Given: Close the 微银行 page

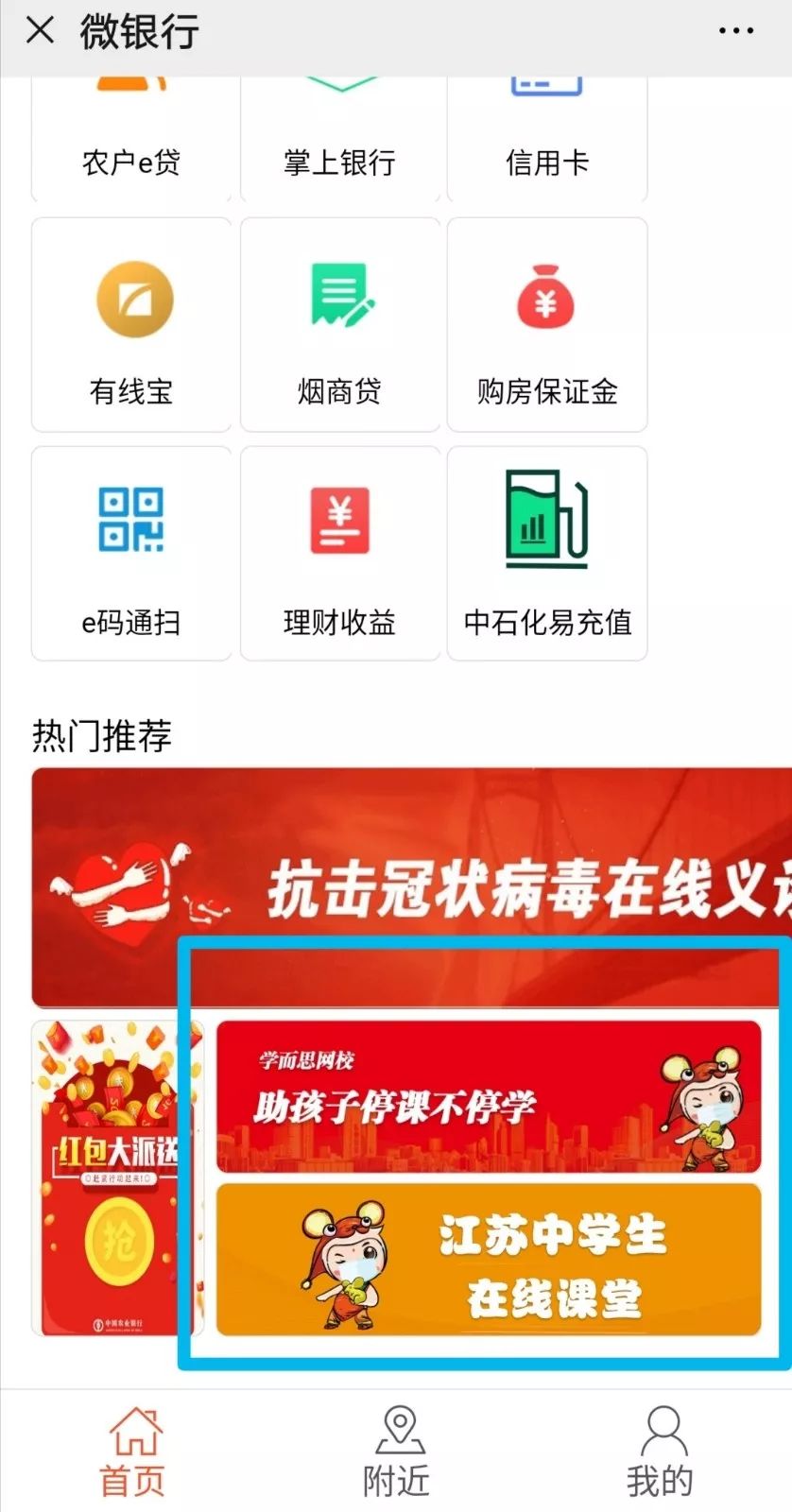Looking at the screenshot, I should tap(40, 31).
